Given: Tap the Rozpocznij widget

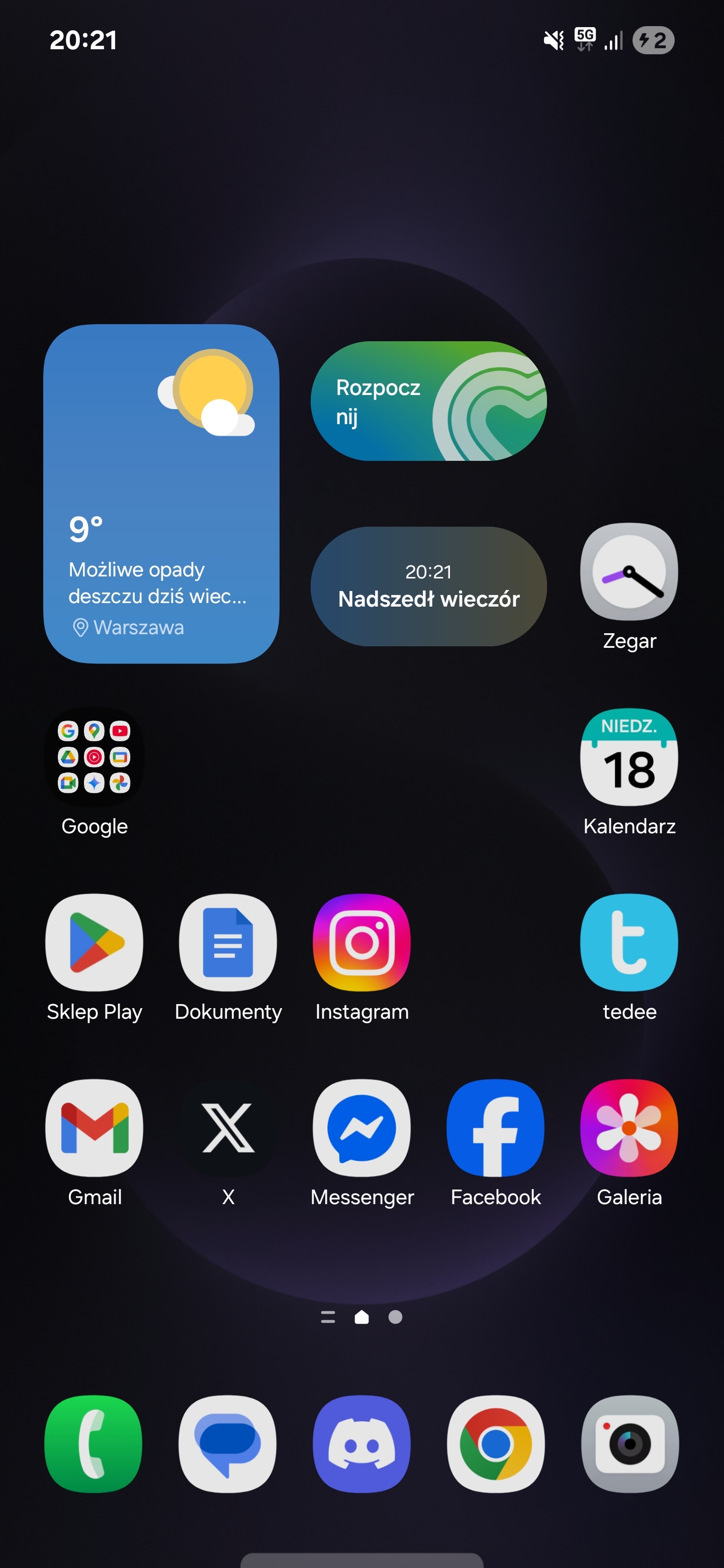Looking at the screenshot, I should pyautogui.click(x=429, y=401).
